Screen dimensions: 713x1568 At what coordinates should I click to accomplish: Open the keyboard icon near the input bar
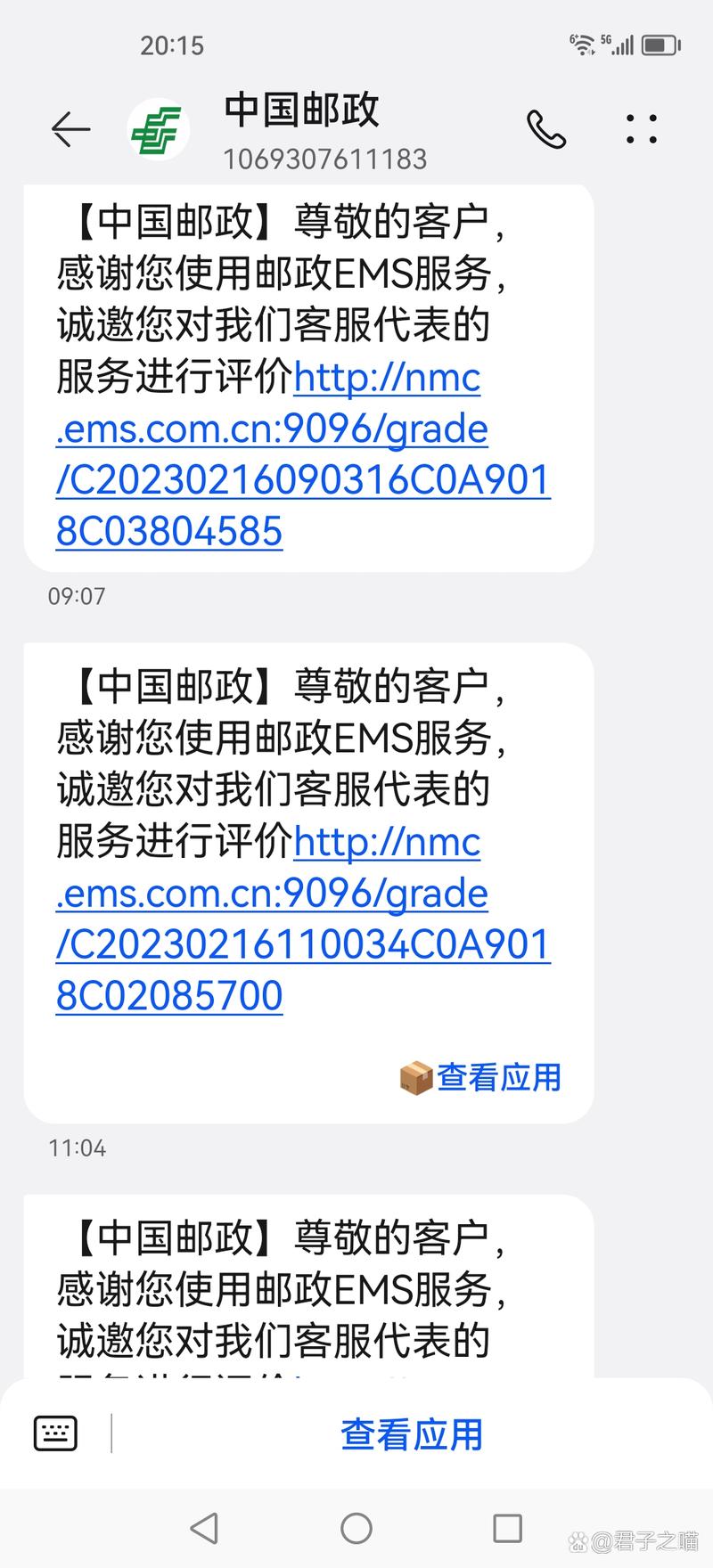point(55,1432)
